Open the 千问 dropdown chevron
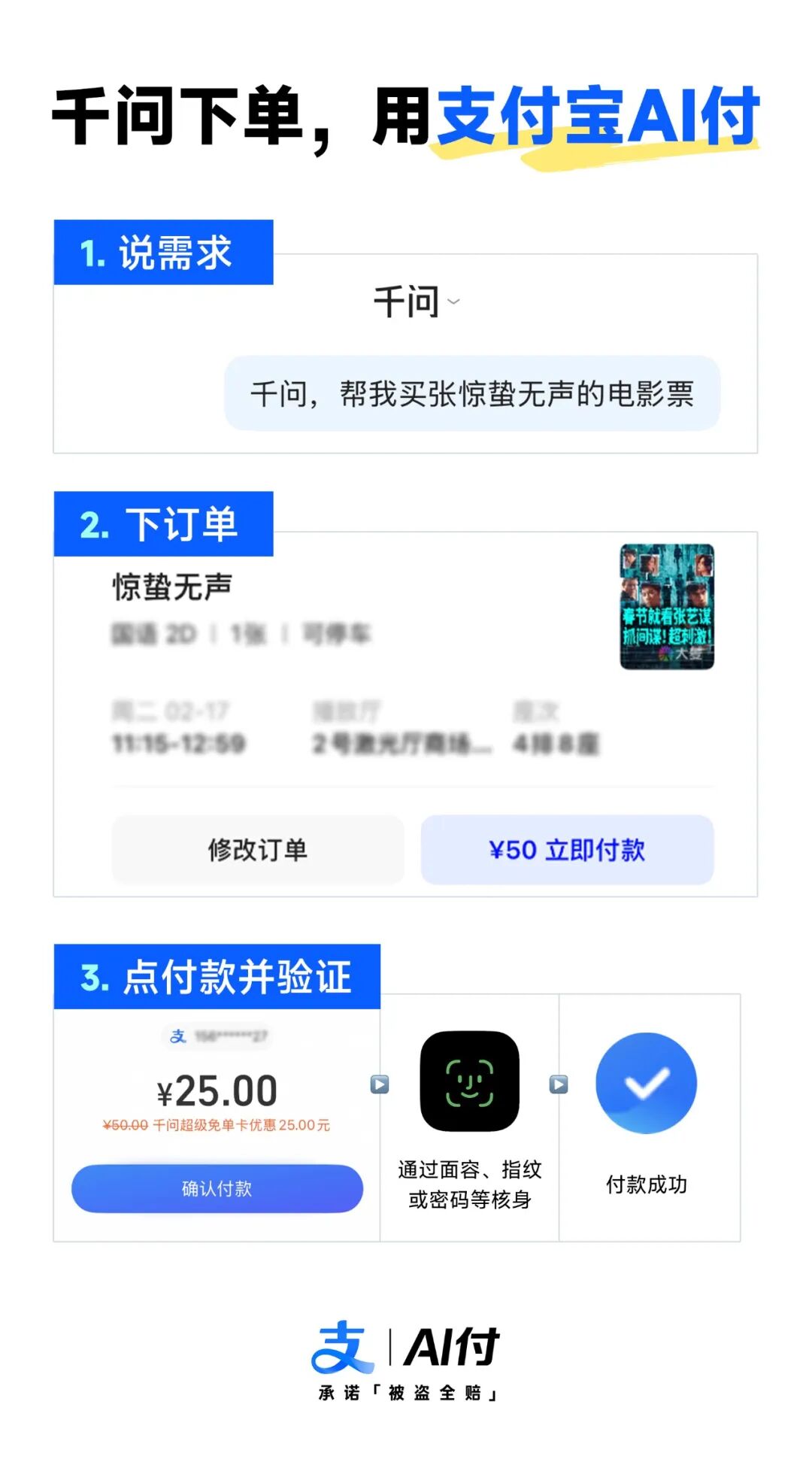812x1468 pixels. point(453,303)
